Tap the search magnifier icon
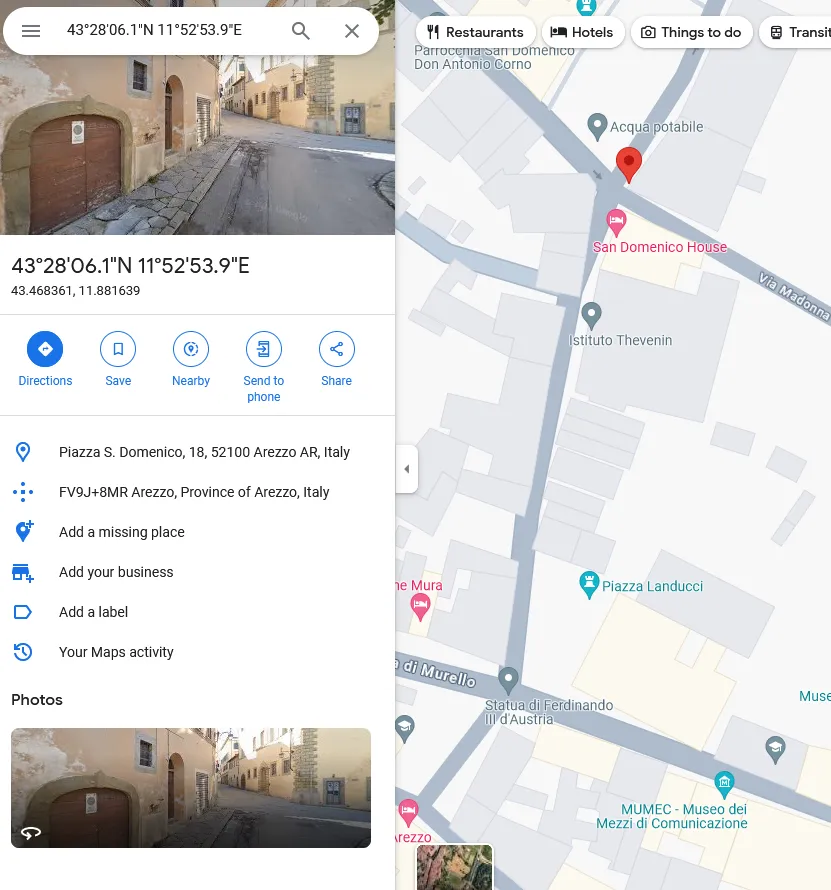Image resolution: width=831 pixels, height=890 pixels. click(x=301, y=31)
